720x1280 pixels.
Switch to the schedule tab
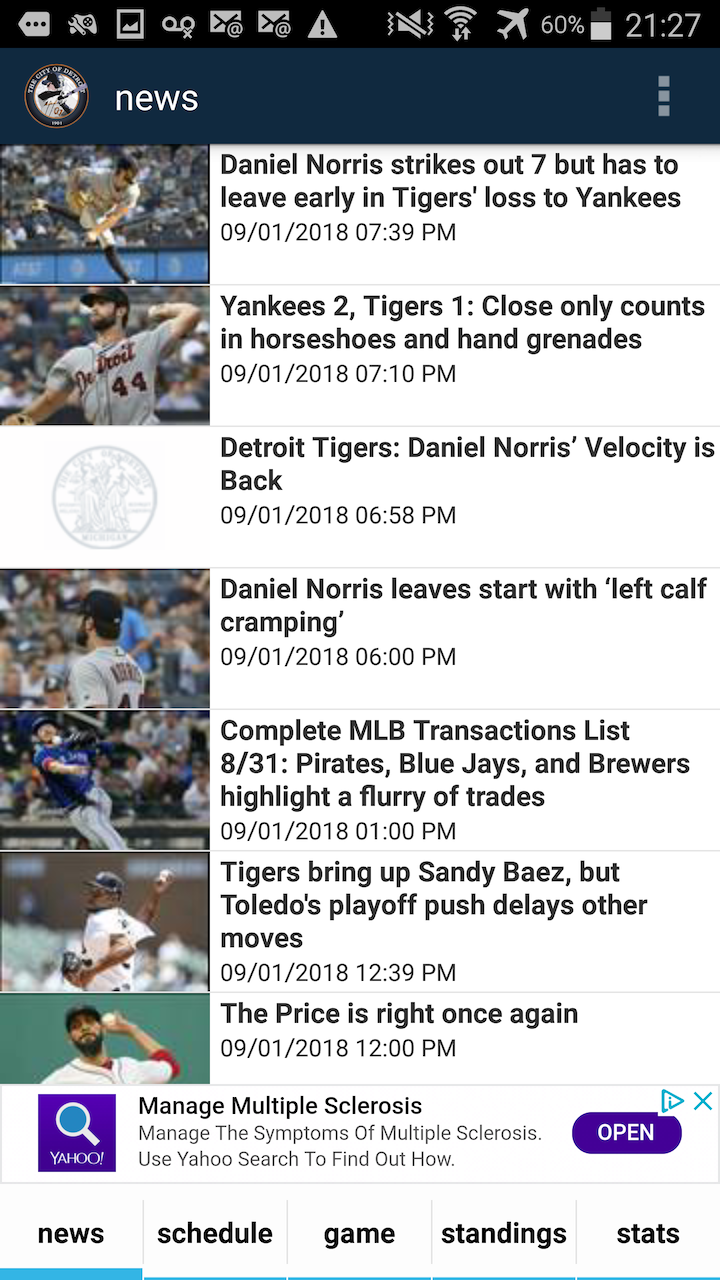(x=215, y=1233)
